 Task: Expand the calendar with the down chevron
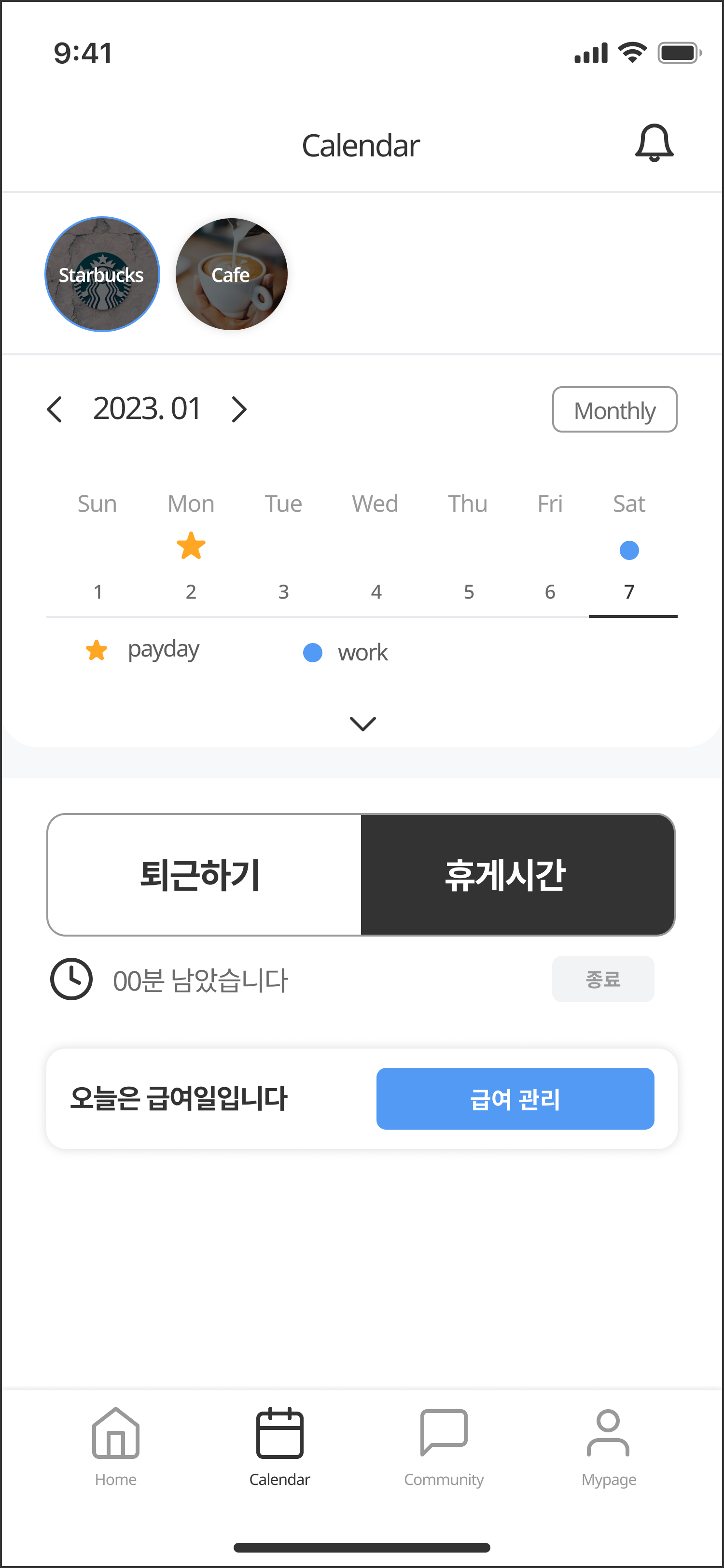click(362, 724)
